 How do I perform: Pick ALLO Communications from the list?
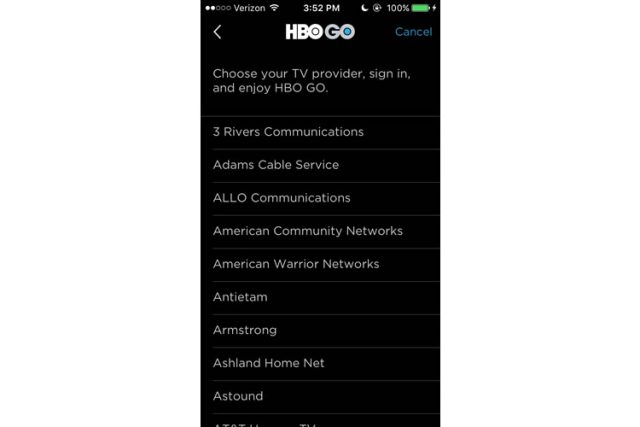(x=281, y=198)
